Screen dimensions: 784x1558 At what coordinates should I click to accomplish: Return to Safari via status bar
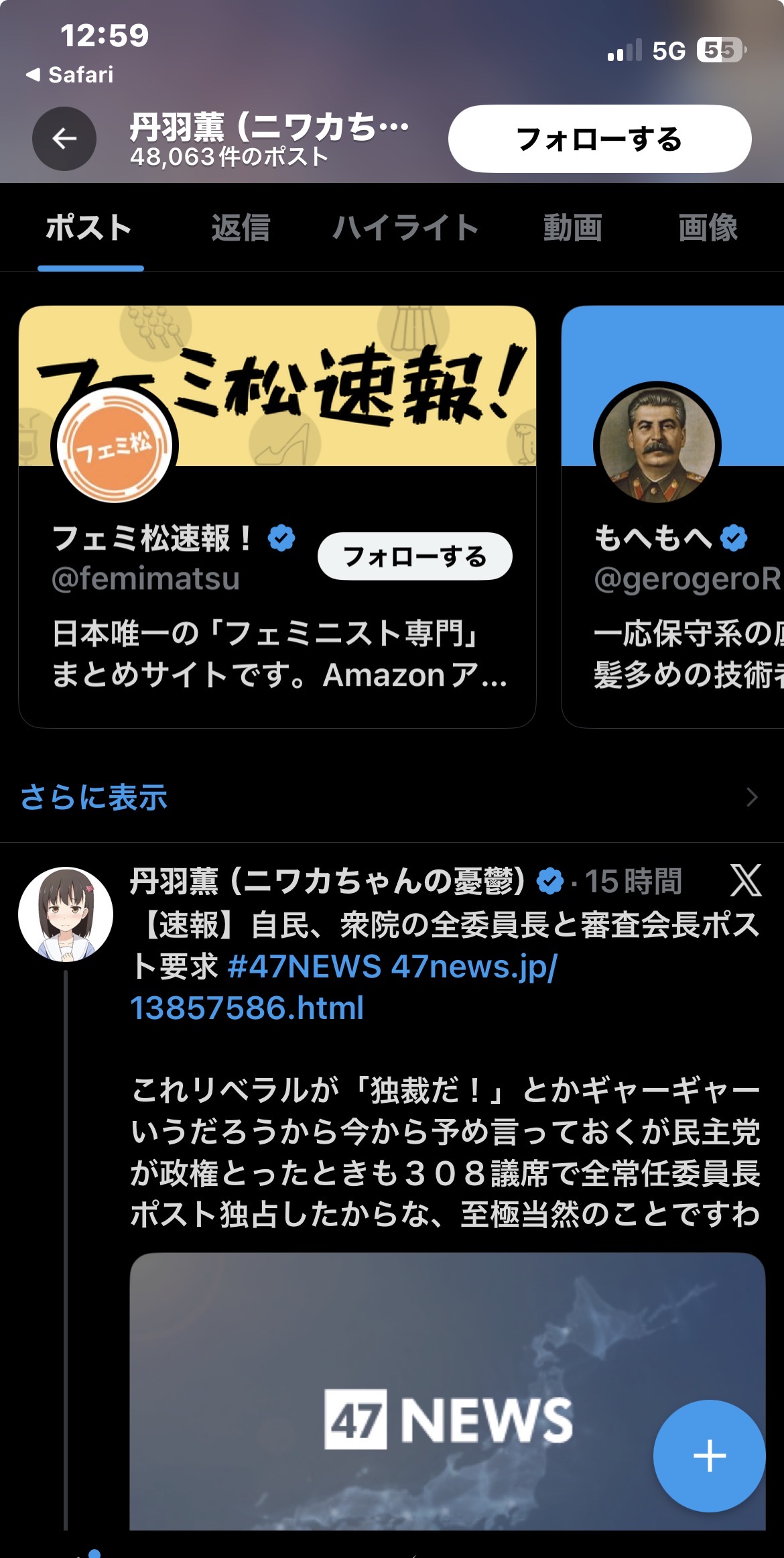pyautogui.click(x=70, y=74)
